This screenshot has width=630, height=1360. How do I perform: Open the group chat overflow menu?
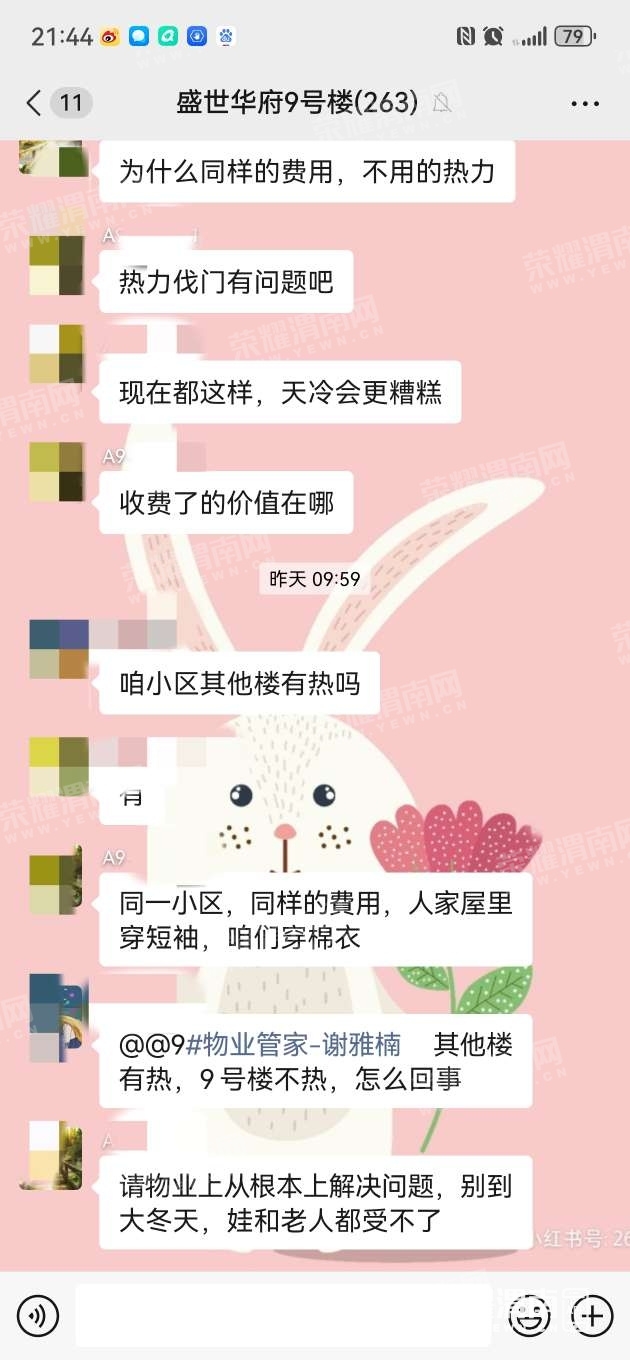[584, 103]
